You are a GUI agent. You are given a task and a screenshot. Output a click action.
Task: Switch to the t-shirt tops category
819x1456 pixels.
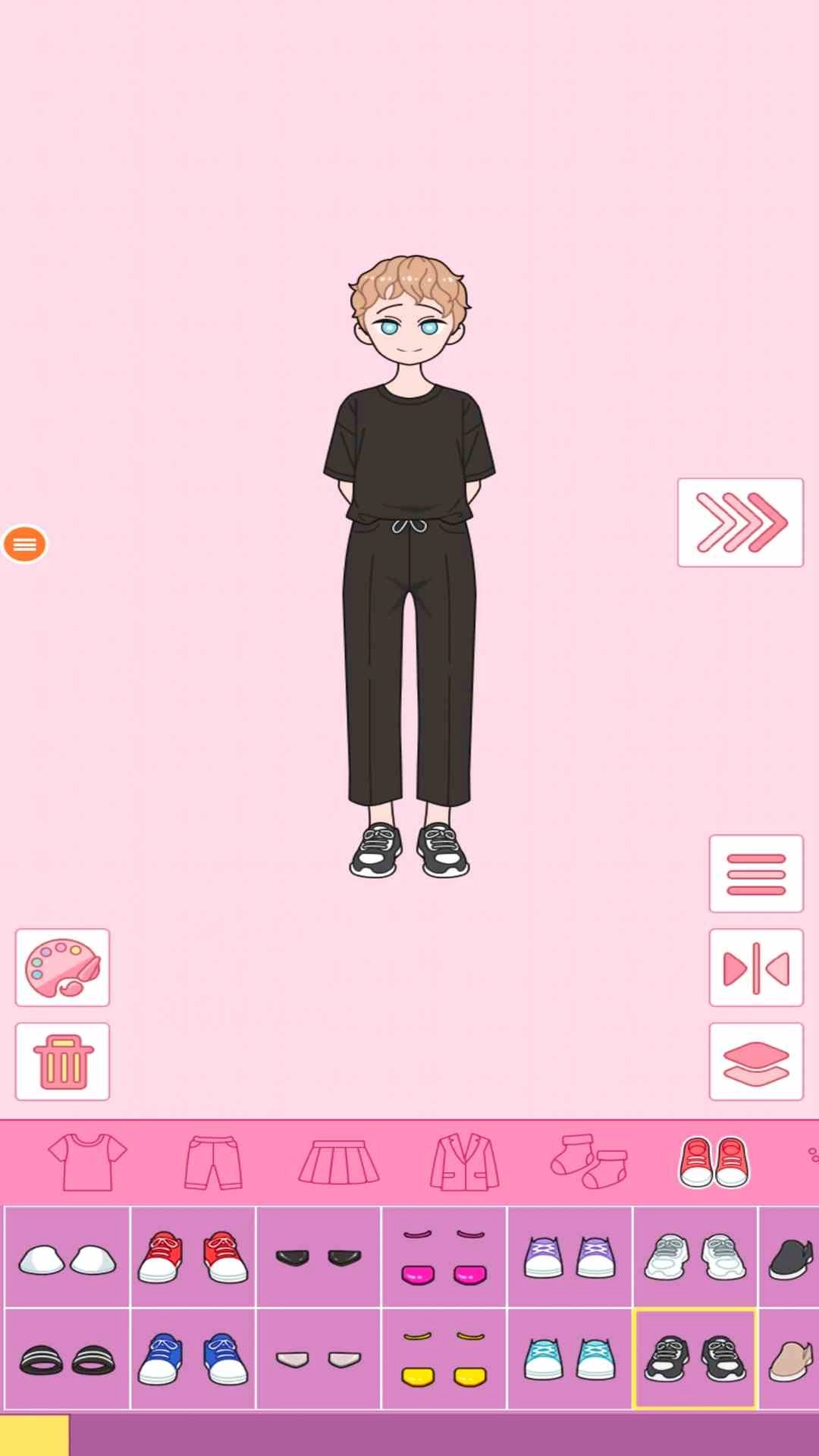(87, 1162)
